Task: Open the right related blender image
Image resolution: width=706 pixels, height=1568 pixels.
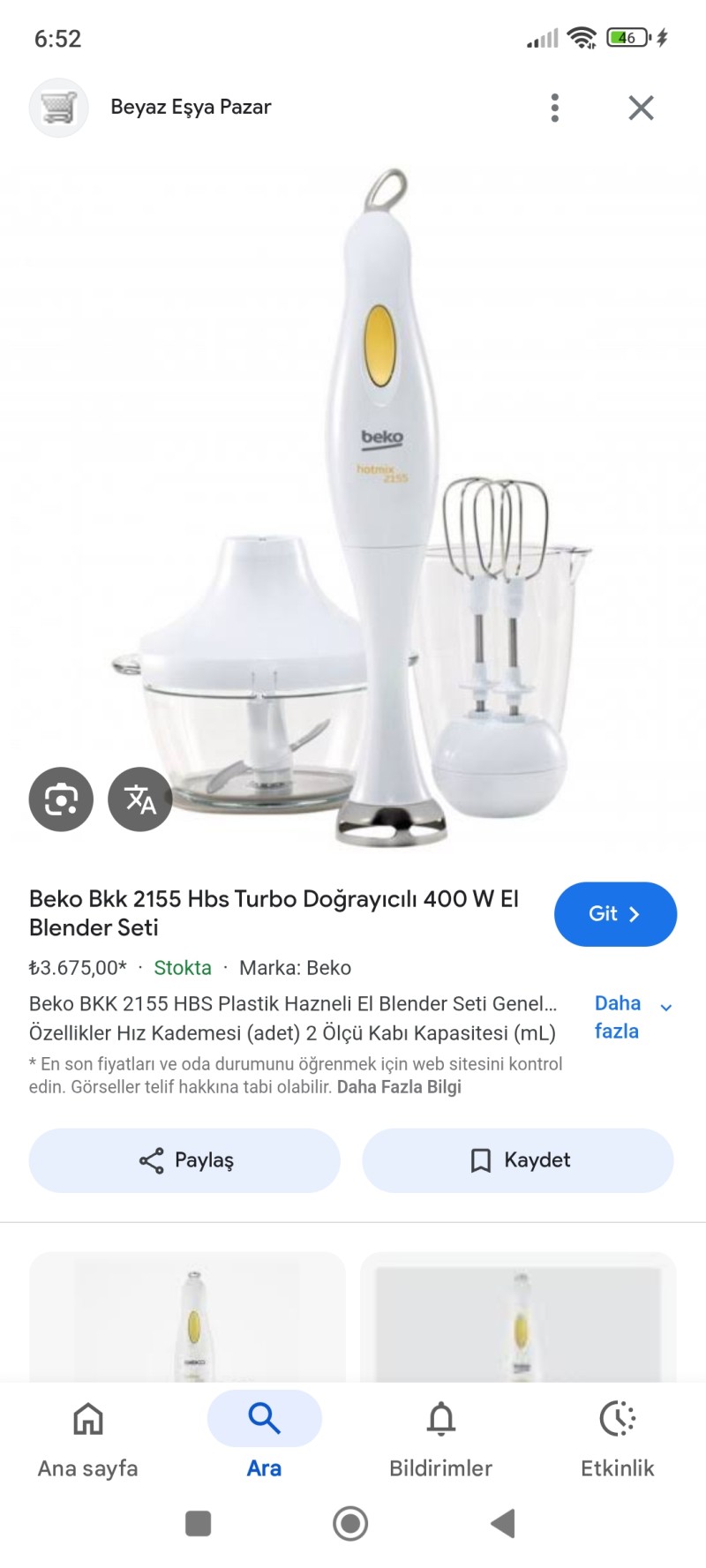Action: [x=518, y=1317]
